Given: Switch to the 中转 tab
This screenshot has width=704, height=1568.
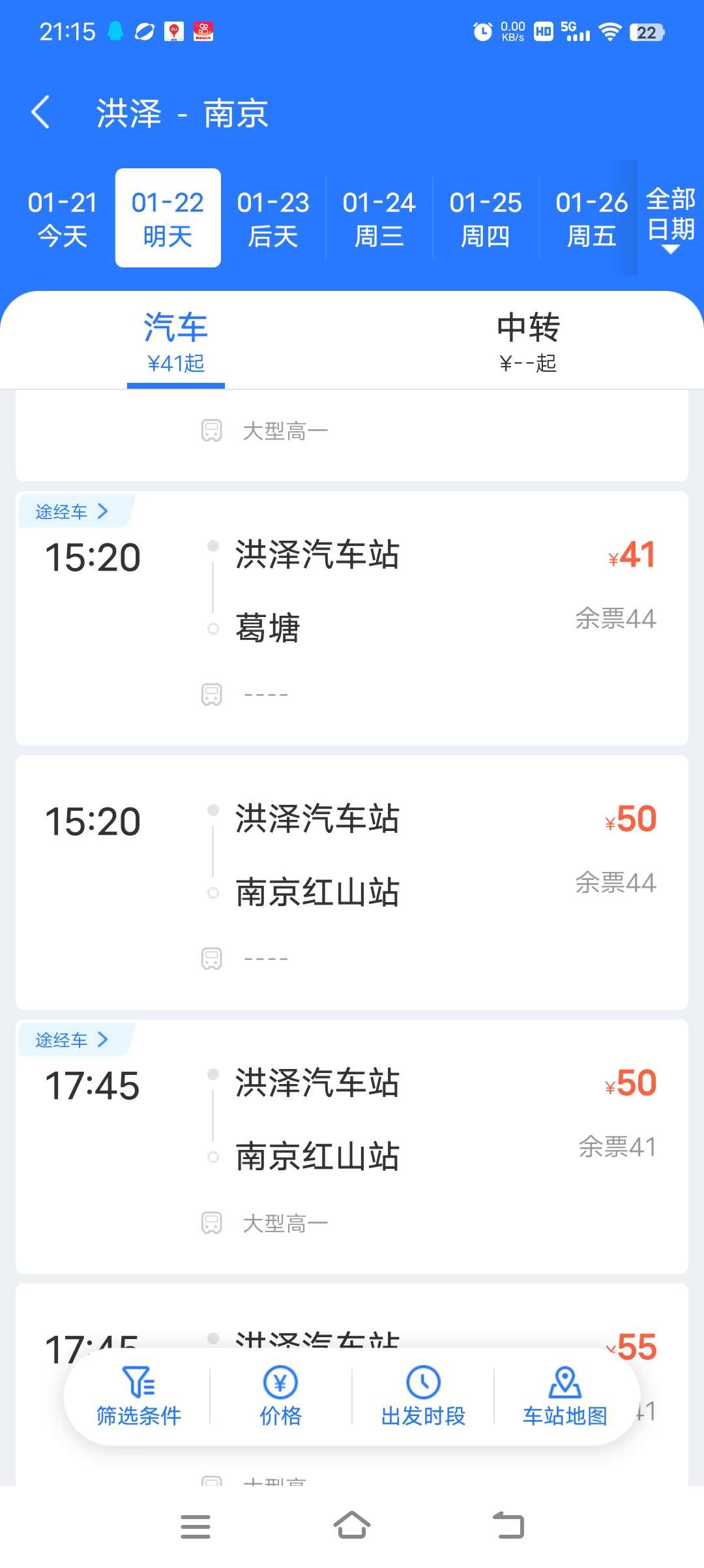Looking at the screenshot, I should pyautogui.click(x=528, y=341).
